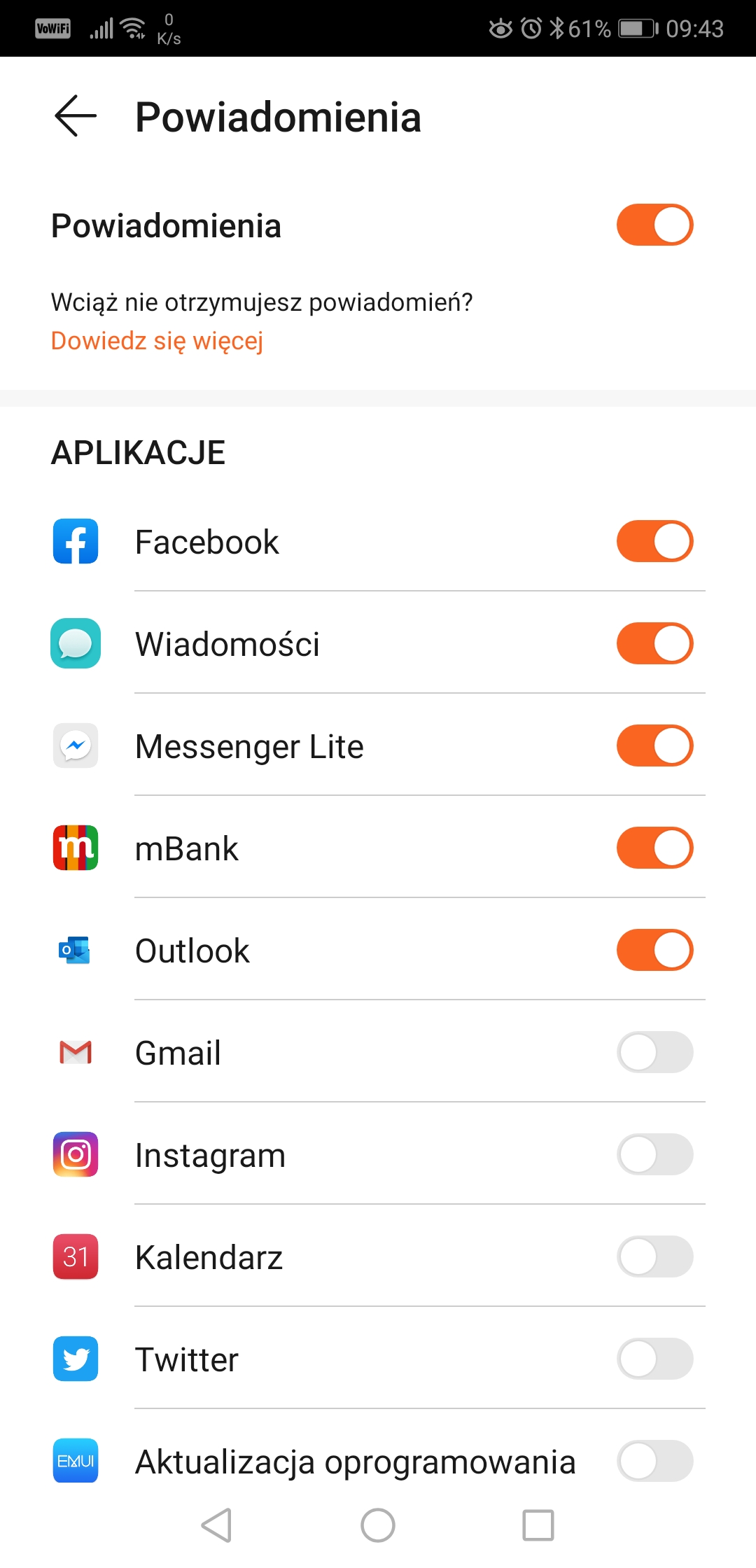Enable Aktualizacja oprogramowania notifications
The image size is (756, 1568).
[654, 1461]
